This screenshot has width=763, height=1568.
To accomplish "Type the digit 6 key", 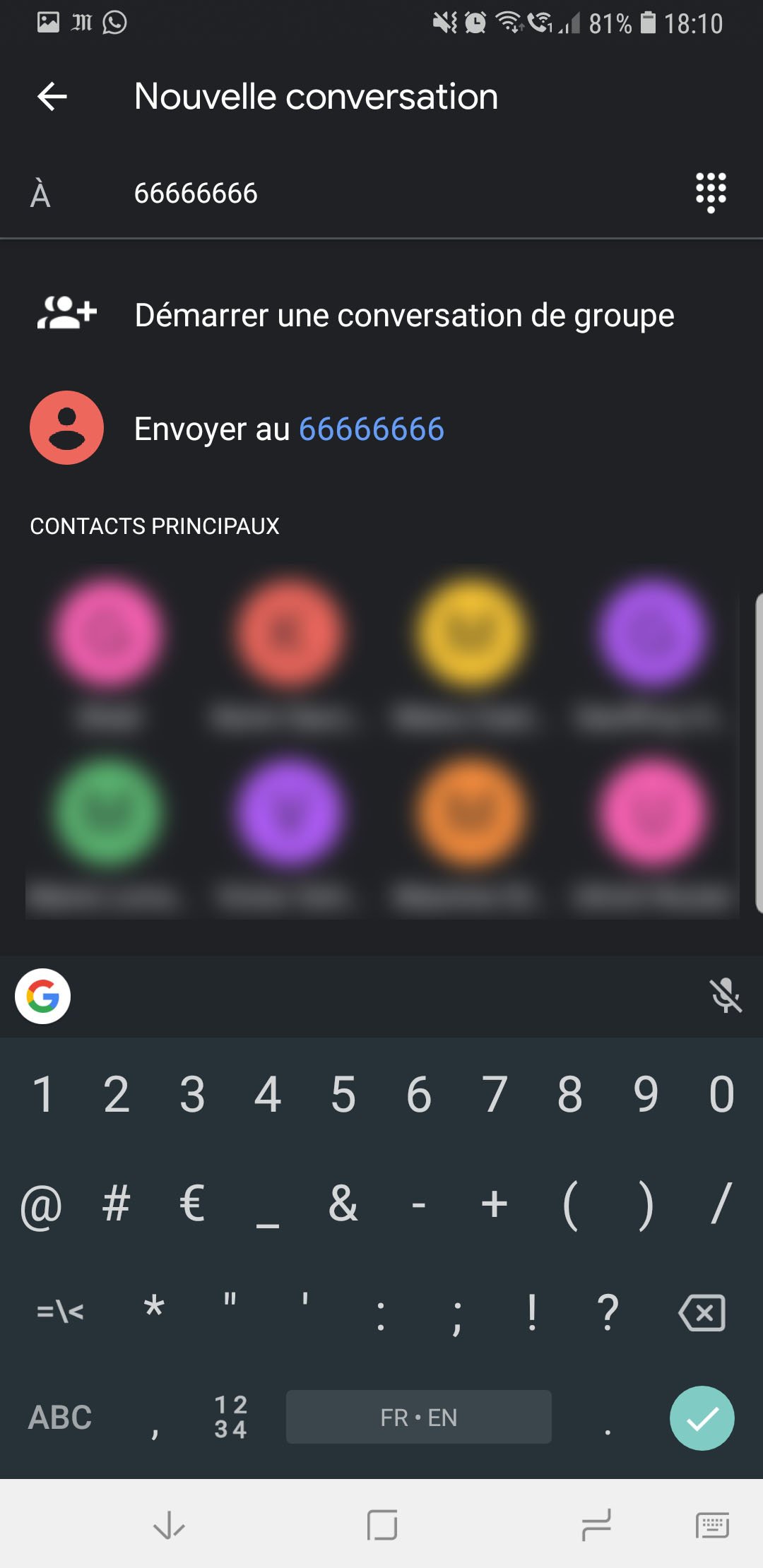I will (418, 1095).
